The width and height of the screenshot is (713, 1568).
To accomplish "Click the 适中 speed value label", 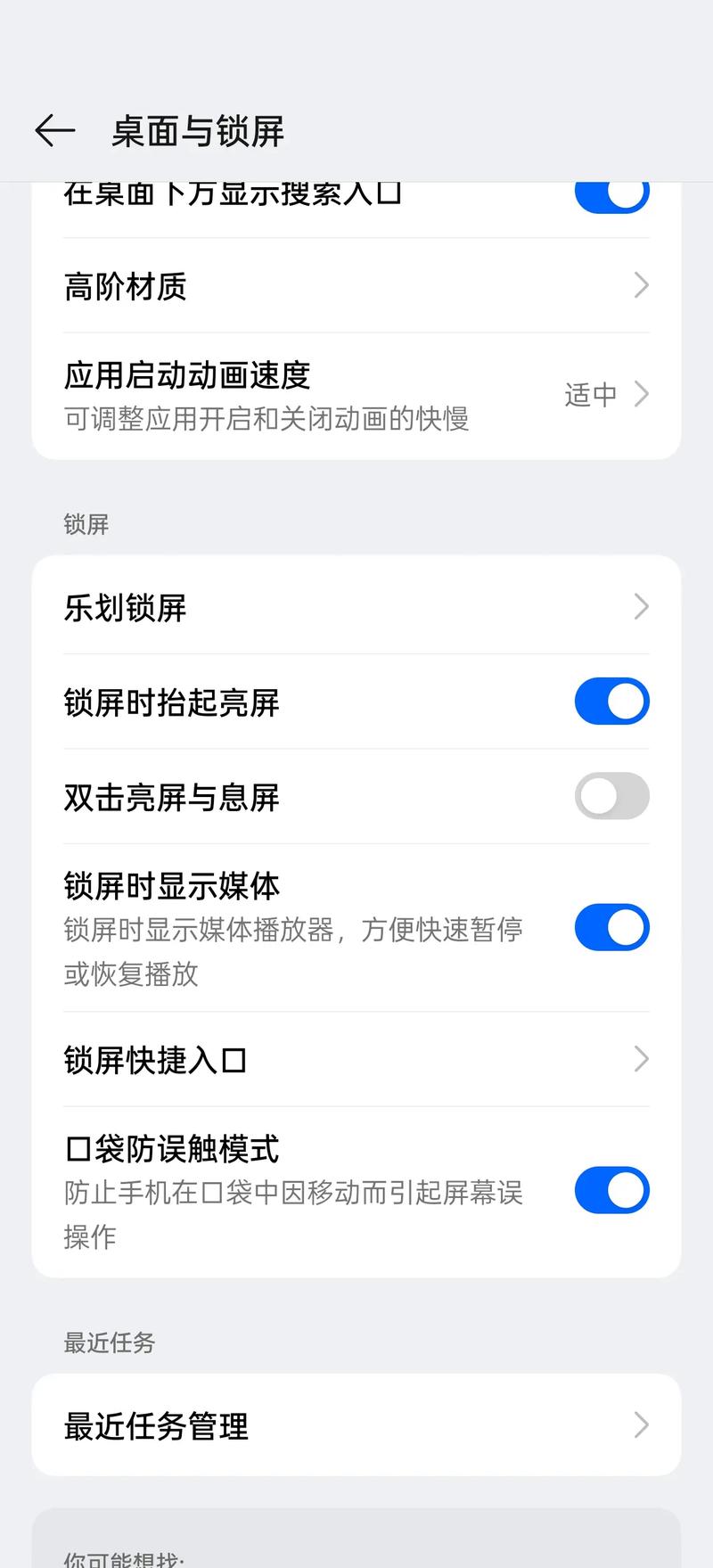I will (589, 395).
